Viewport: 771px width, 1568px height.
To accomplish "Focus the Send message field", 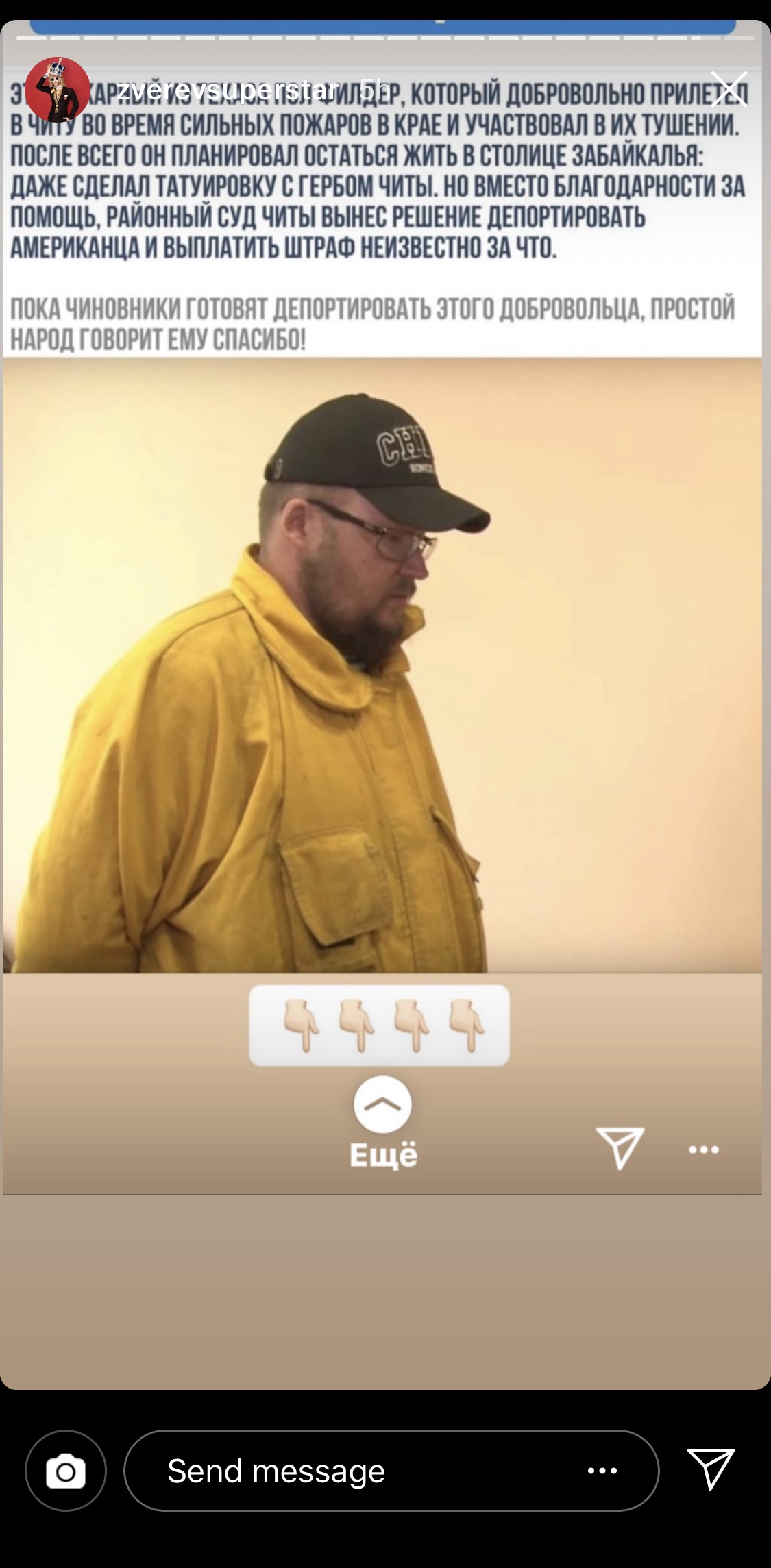I will [x=356, y=1471].
